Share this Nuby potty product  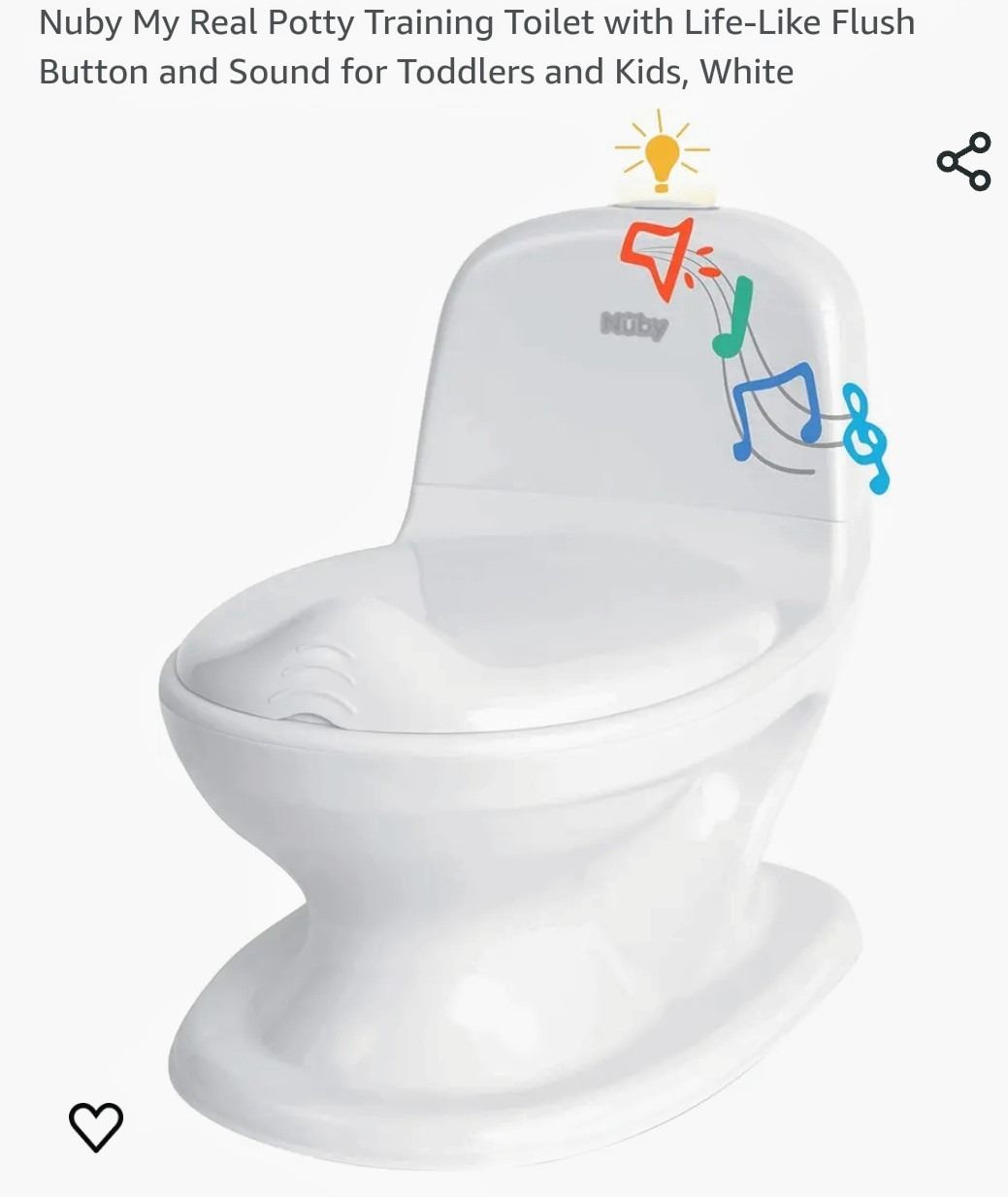tap(963, 162)
